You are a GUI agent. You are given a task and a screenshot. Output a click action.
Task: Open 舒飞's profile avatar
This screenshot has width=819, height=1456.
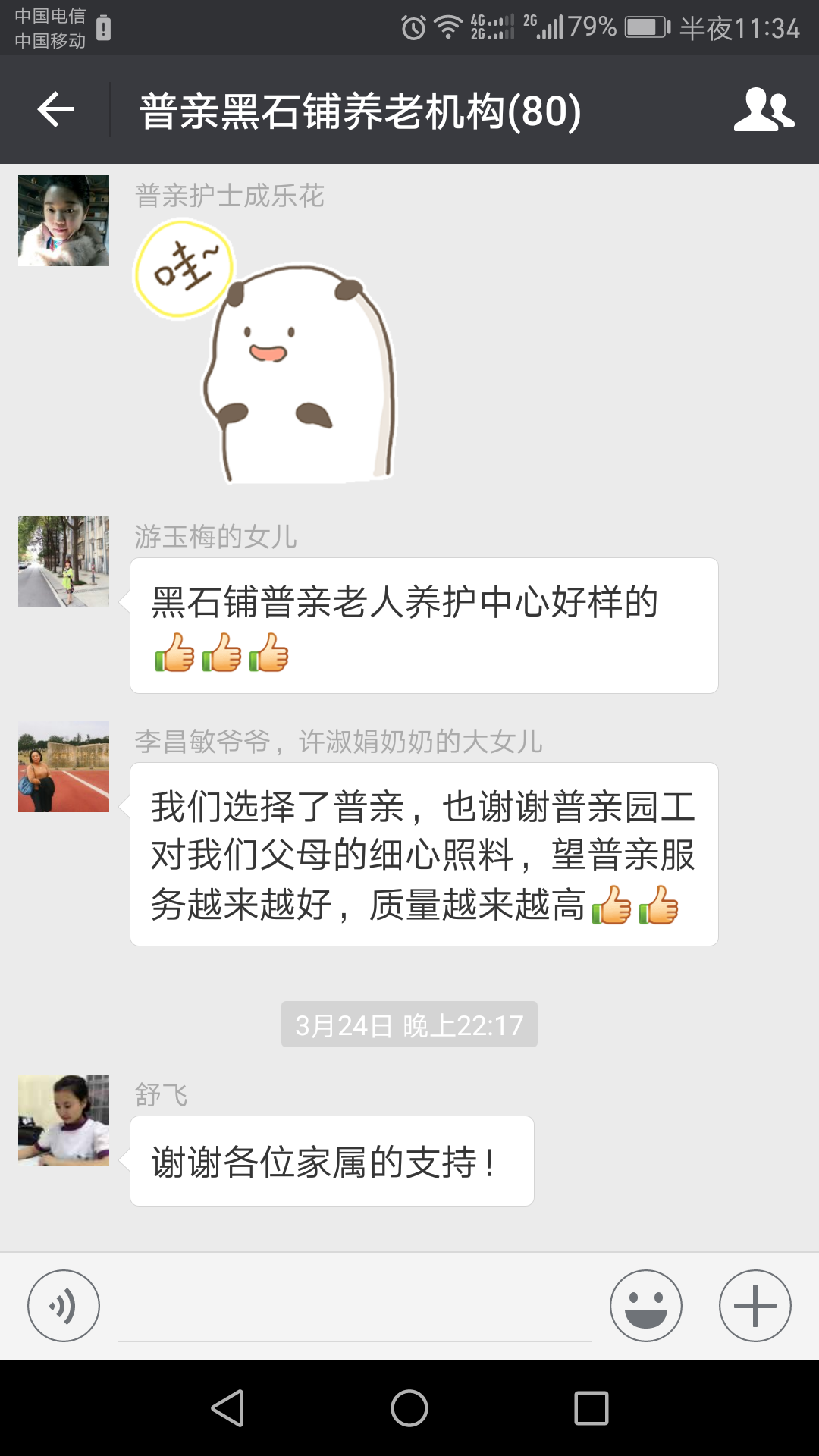[64, 1120]
